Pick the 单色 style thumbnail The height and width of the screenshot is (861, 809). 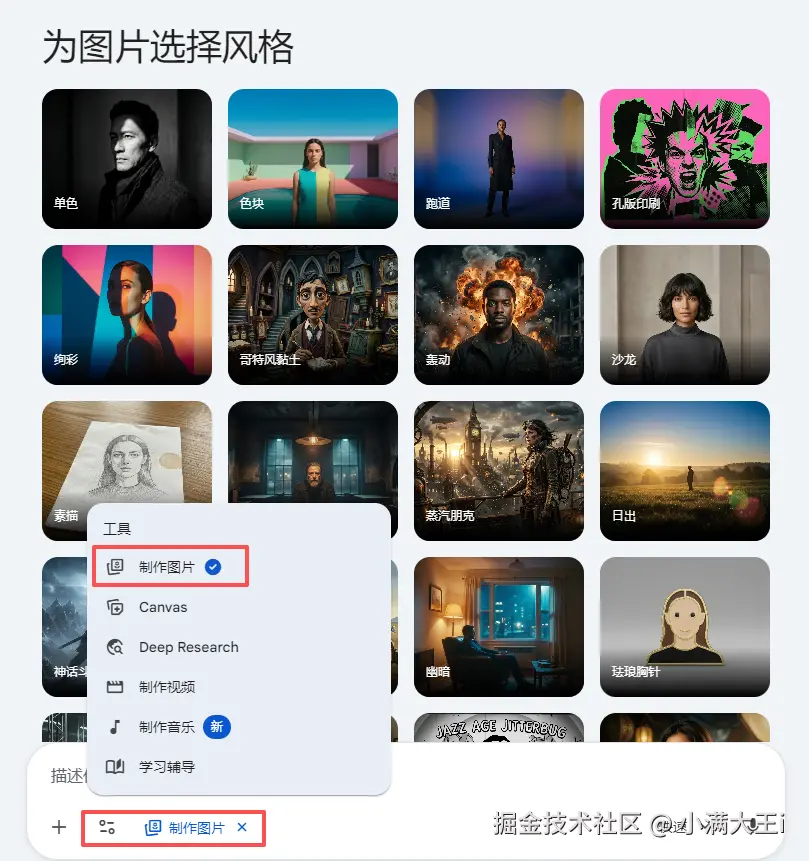127,158
